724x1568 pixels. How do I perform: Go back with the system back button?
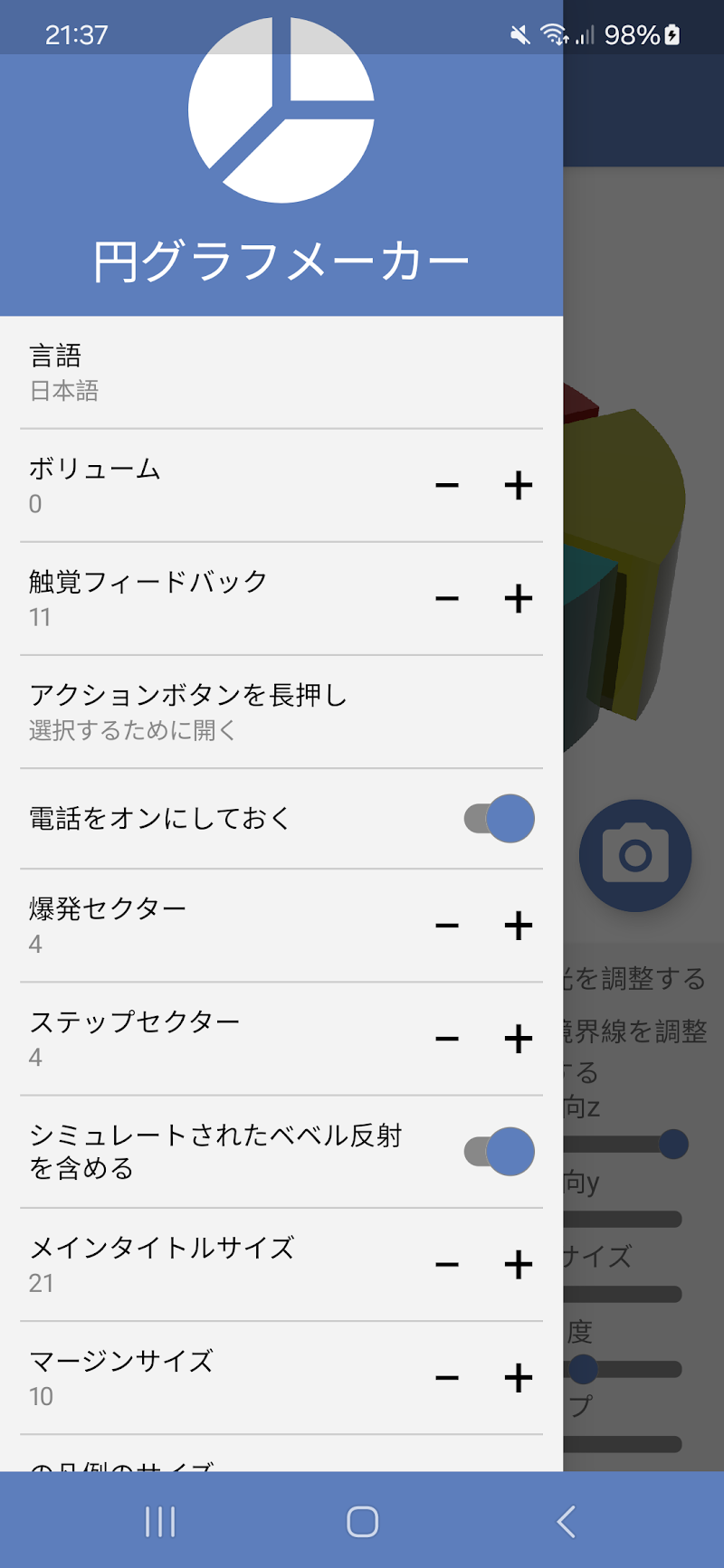point(567,1522)
